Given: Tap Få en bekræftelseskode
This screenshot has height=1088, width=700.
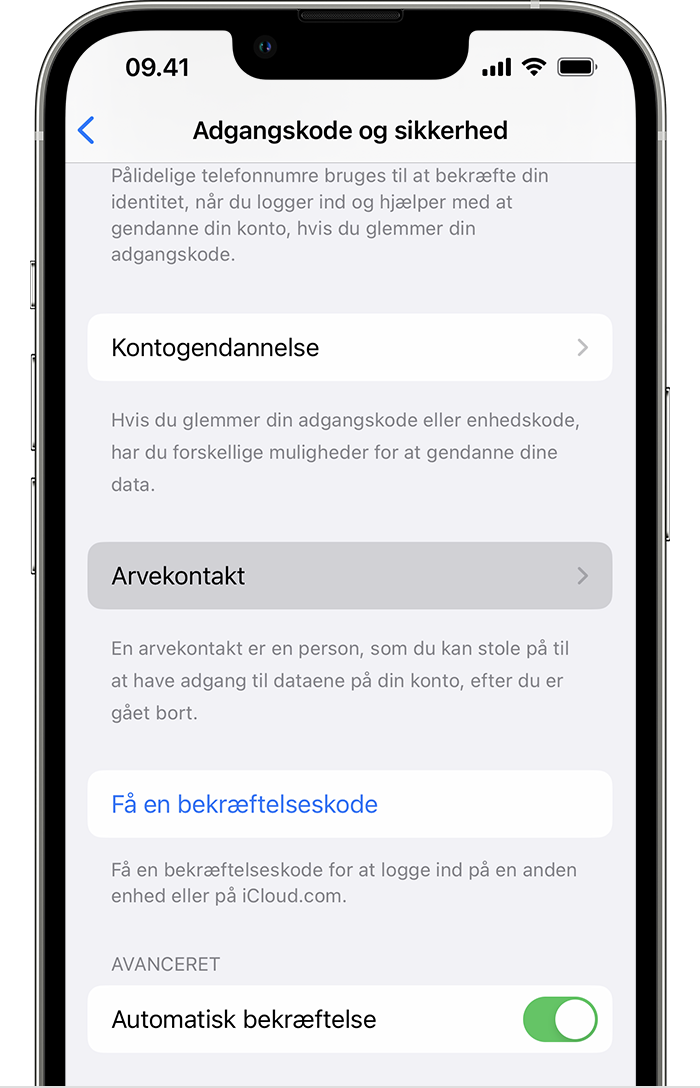Looking at the screenshot, I should (x=245, y=804).
